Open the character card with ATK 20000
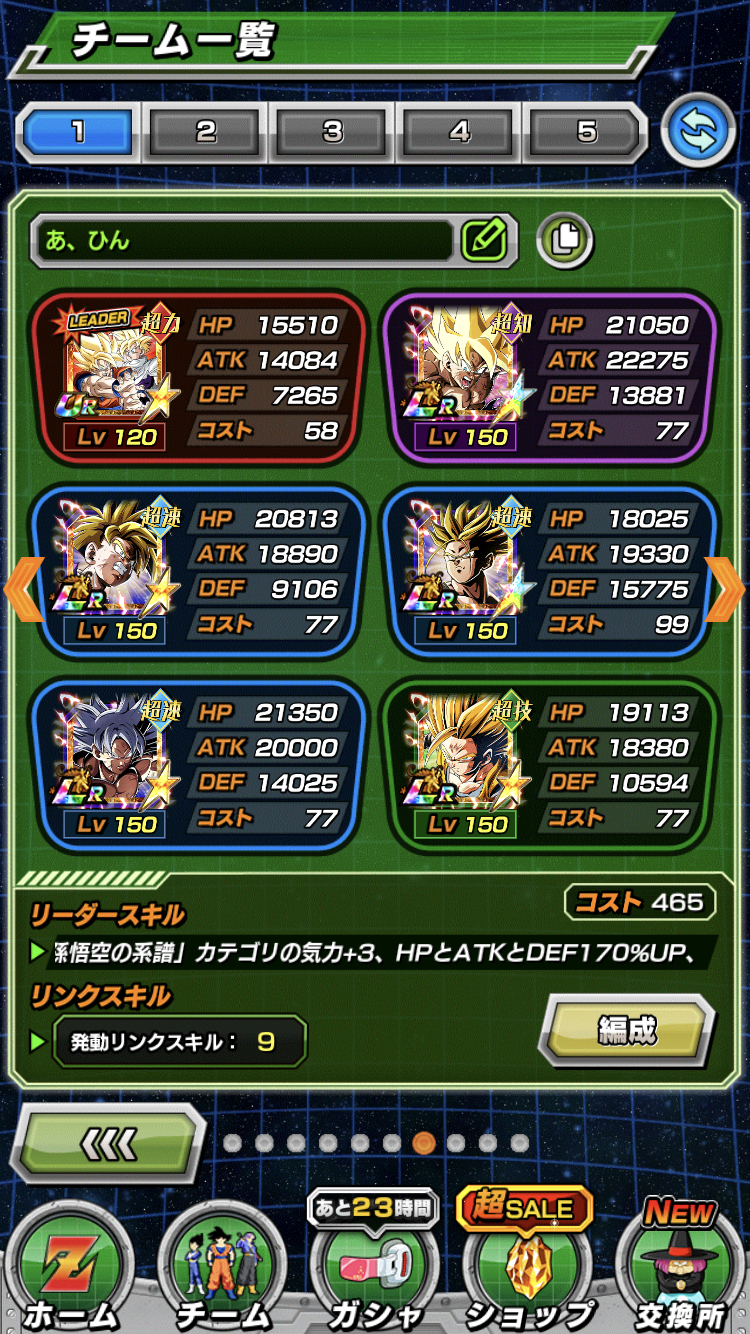 (195, 766)
